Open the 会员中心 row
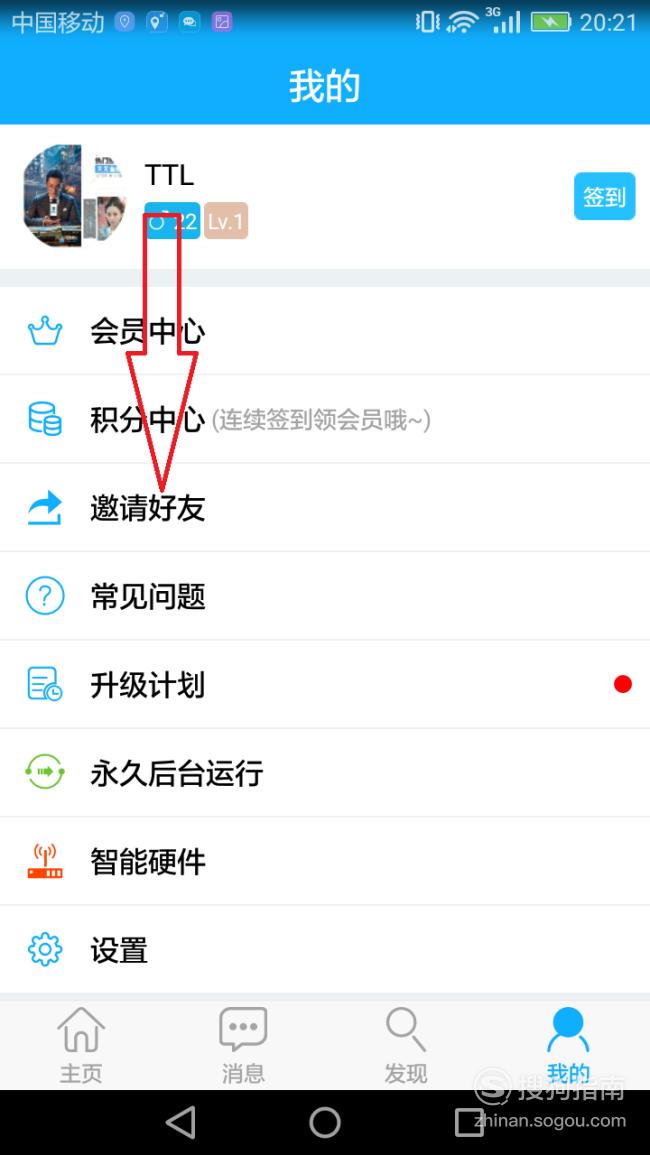Screen dimensions: 650x1155 (x=325, y=331)
